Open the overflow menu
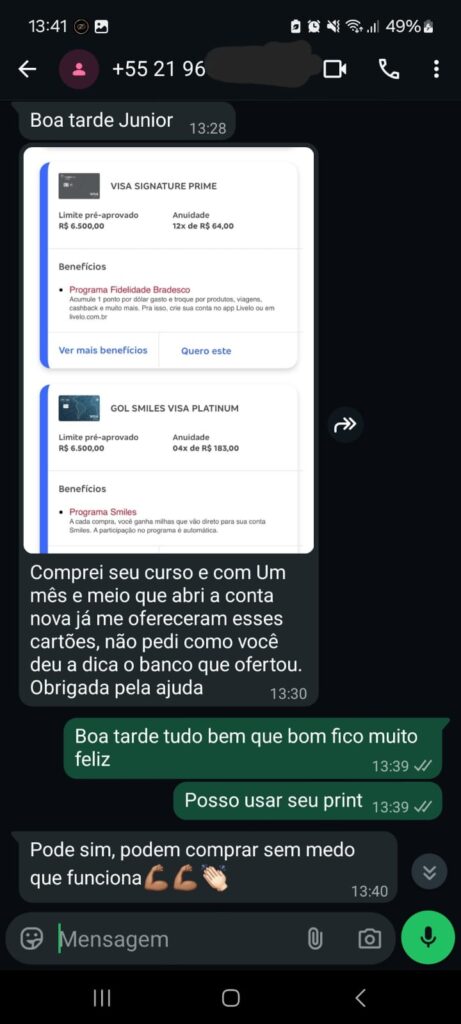 click(x=436, y=69)
